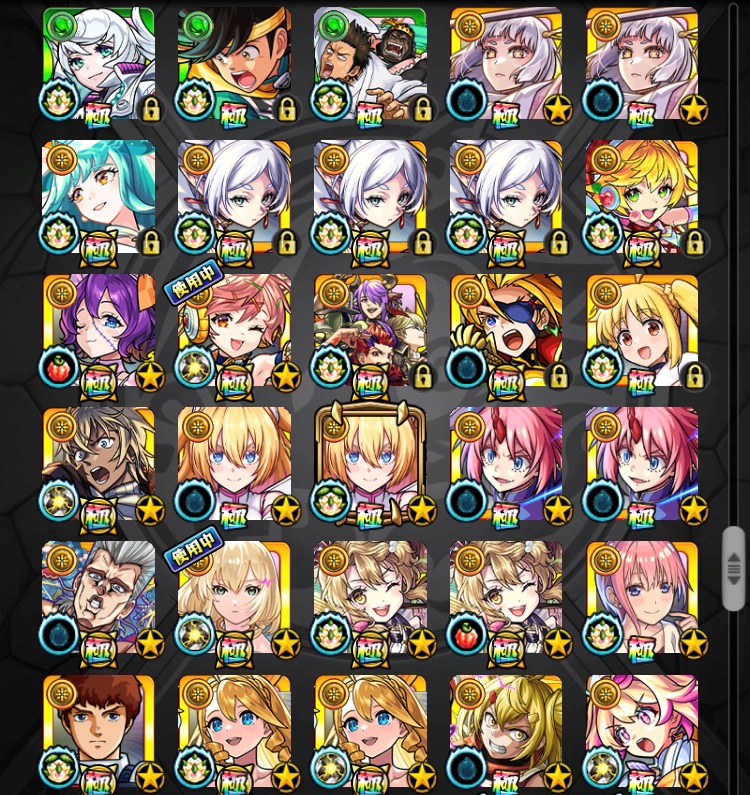Open the gray-haired old man monster
750x795 pixels.
point(99,598)
